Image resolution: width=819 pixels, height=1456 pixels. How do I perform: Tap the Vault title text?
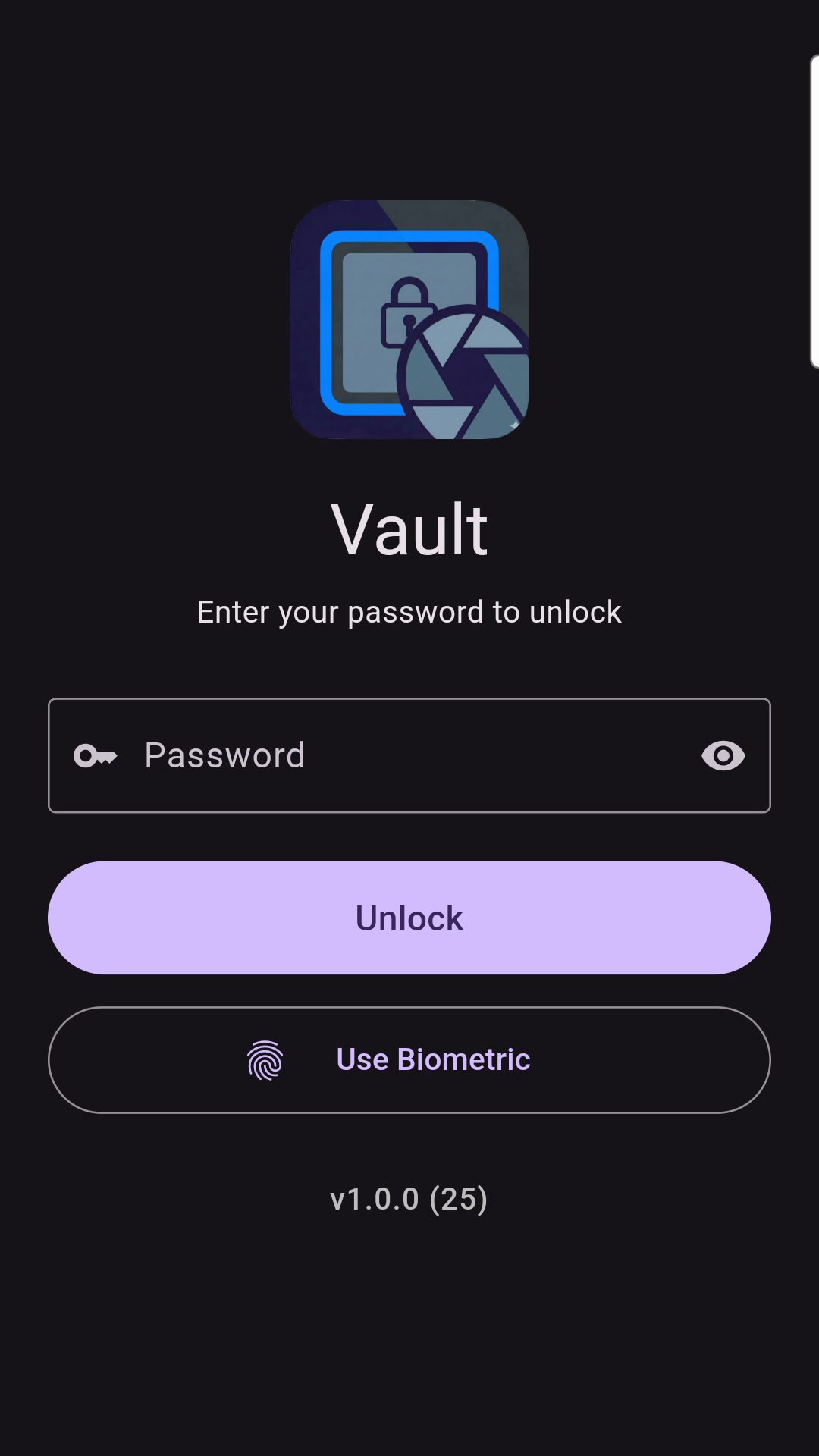tap(409, 529)
